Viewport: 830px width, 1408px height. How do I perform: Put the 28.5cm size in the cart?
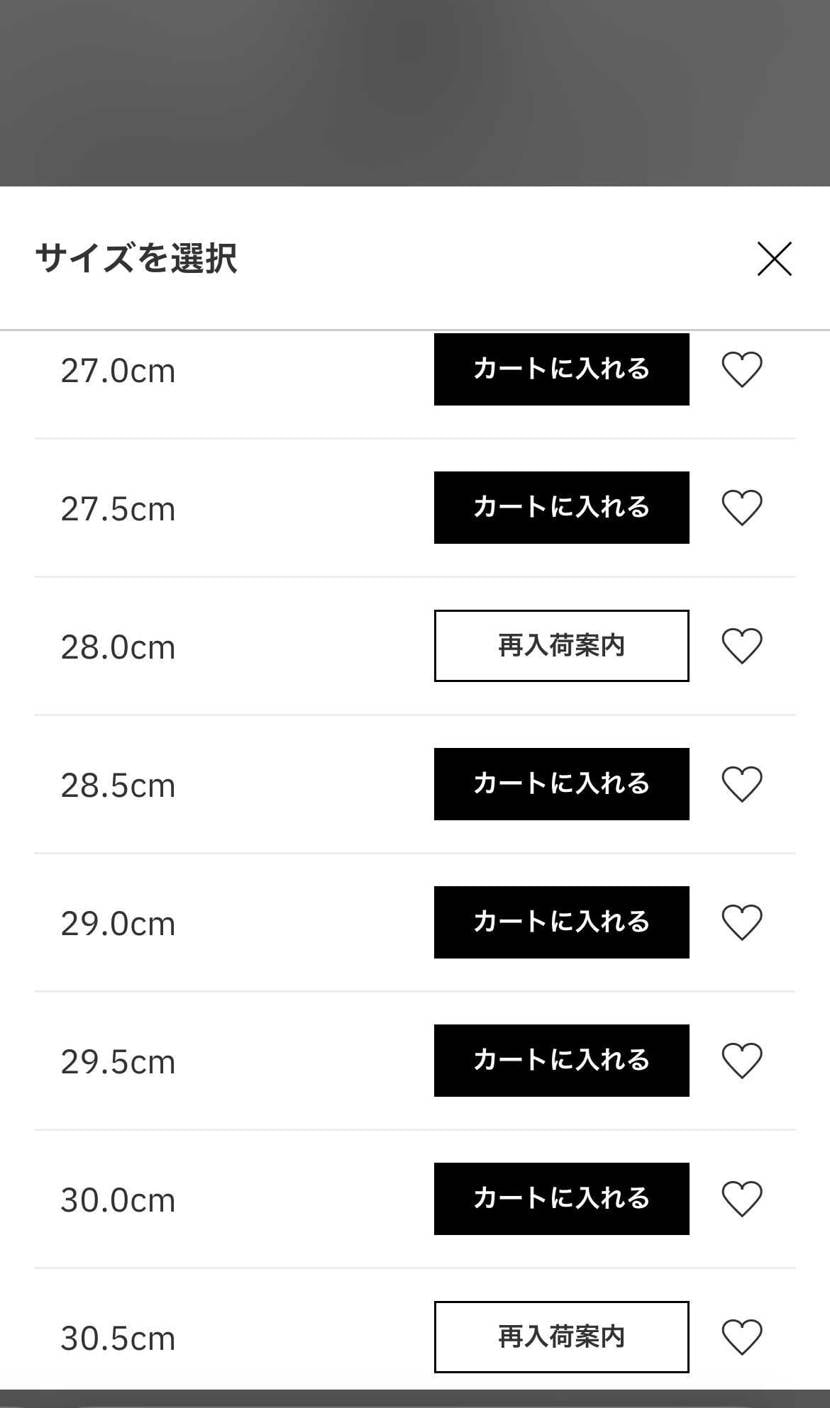pyautogui.click(x=561, y=784)
